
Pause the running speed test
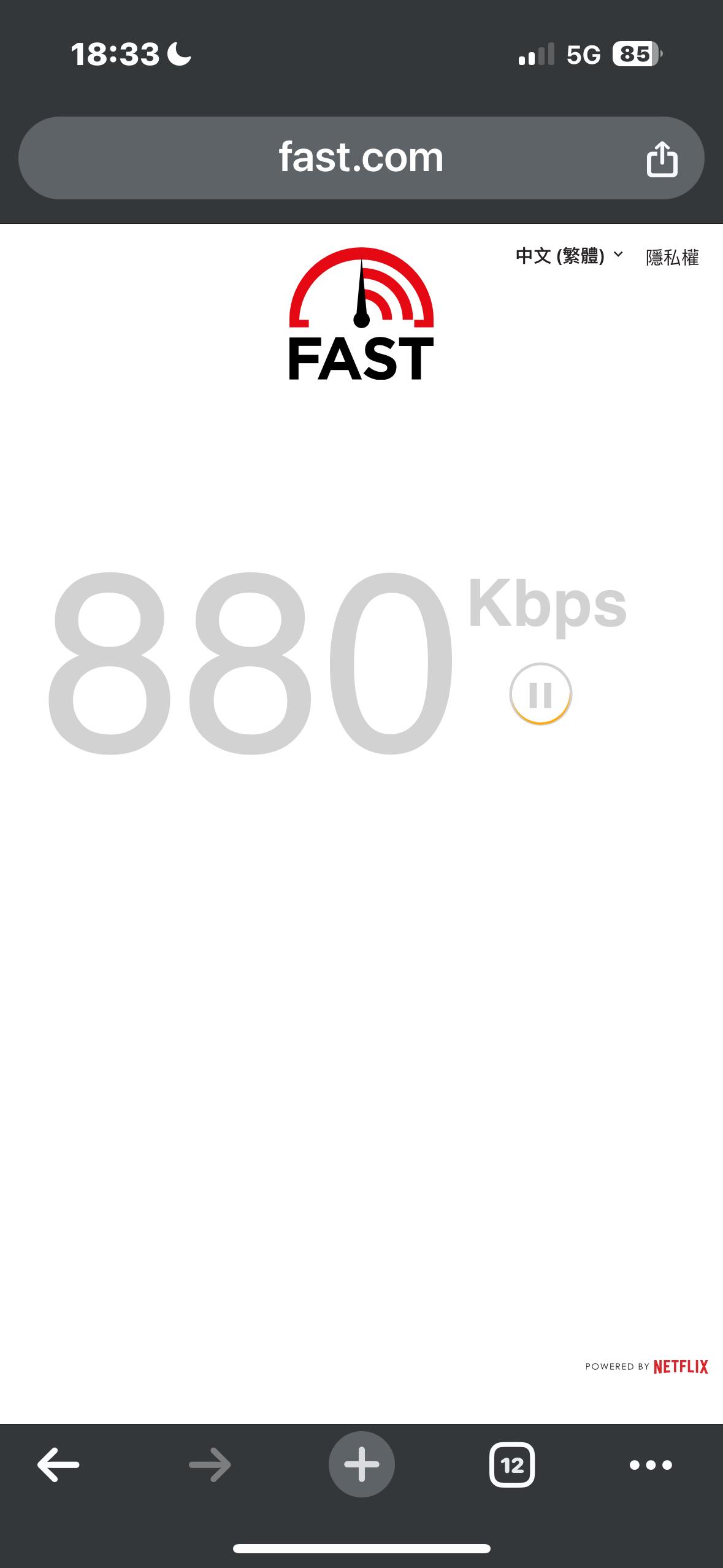coord(540,694)
